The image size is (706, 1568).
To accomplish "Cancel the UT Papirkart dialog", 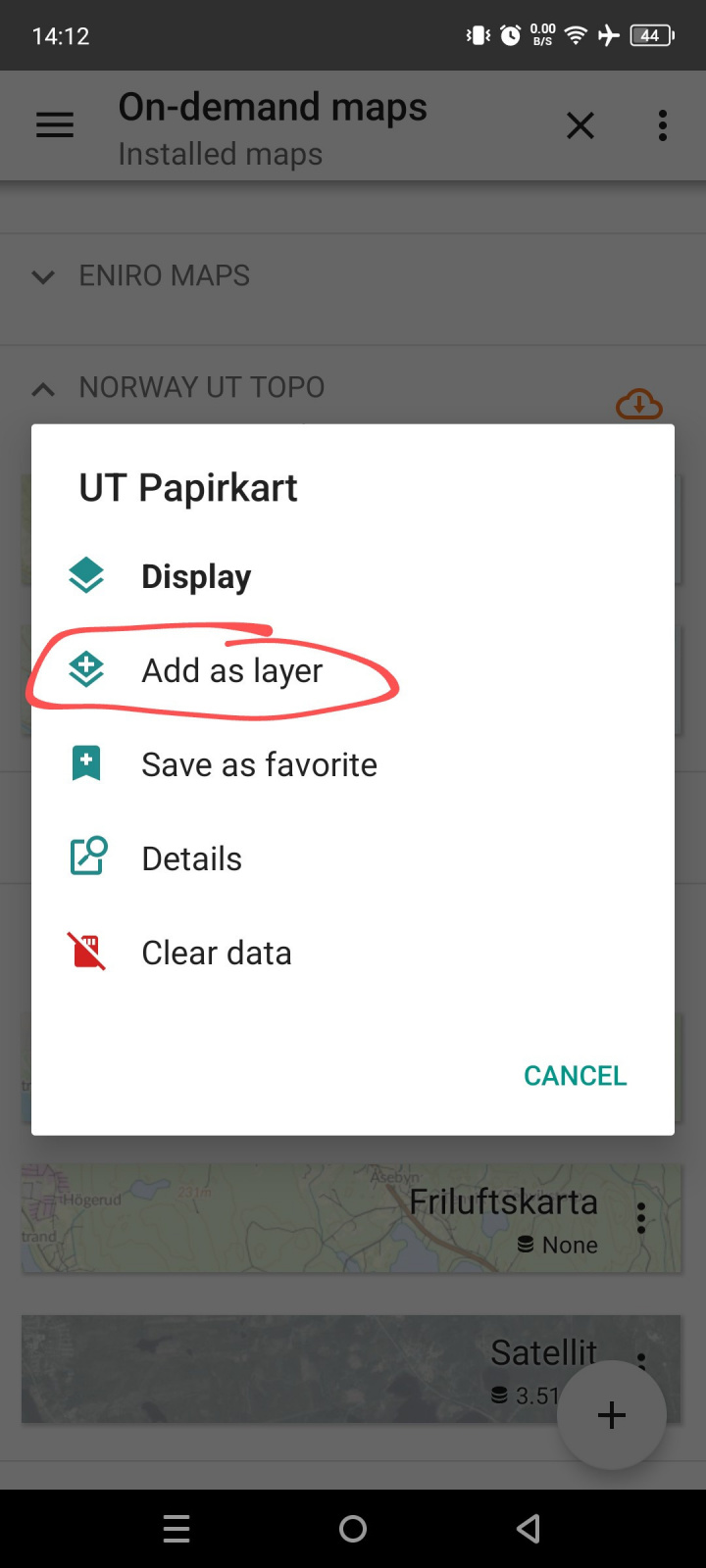I will click(575, 1075).
